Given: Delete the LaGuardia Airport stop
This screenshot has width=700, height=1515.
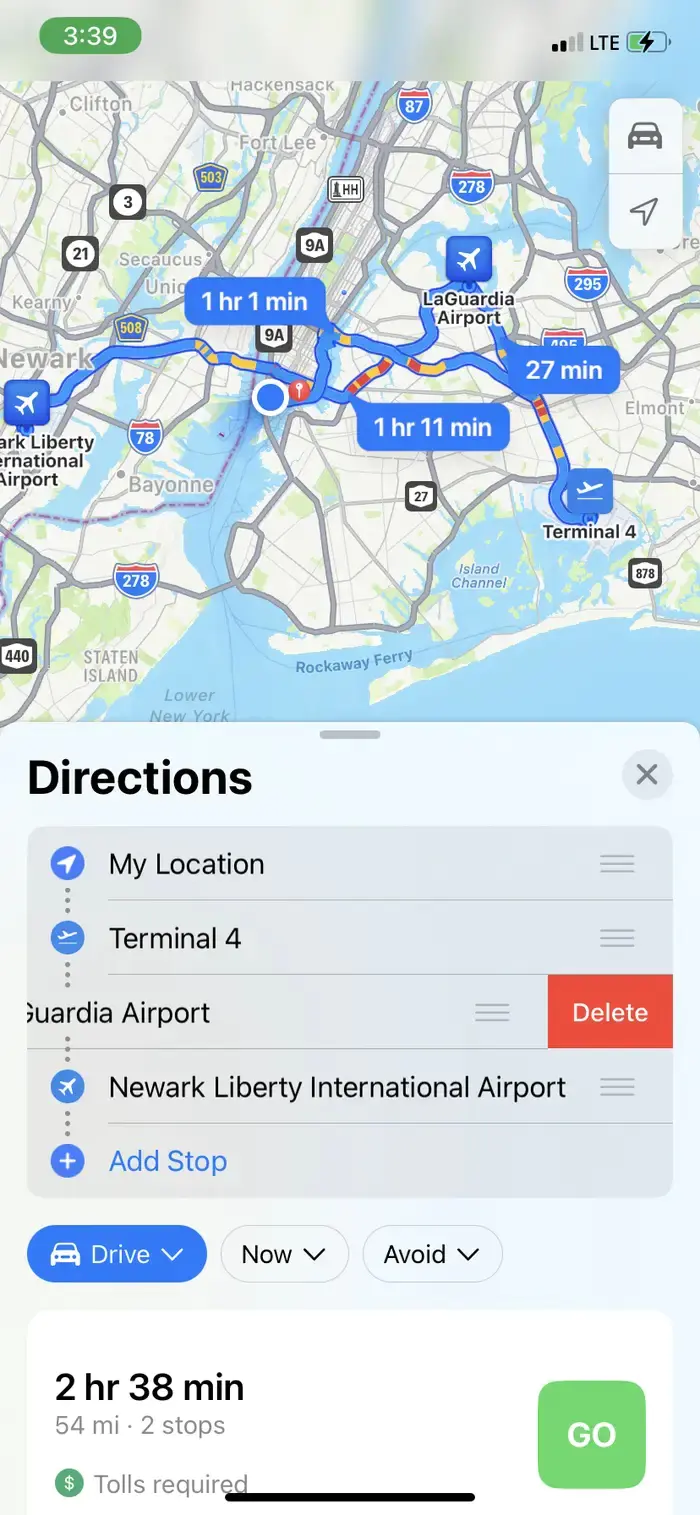Looking at the screenshot, I should 610,1012.
